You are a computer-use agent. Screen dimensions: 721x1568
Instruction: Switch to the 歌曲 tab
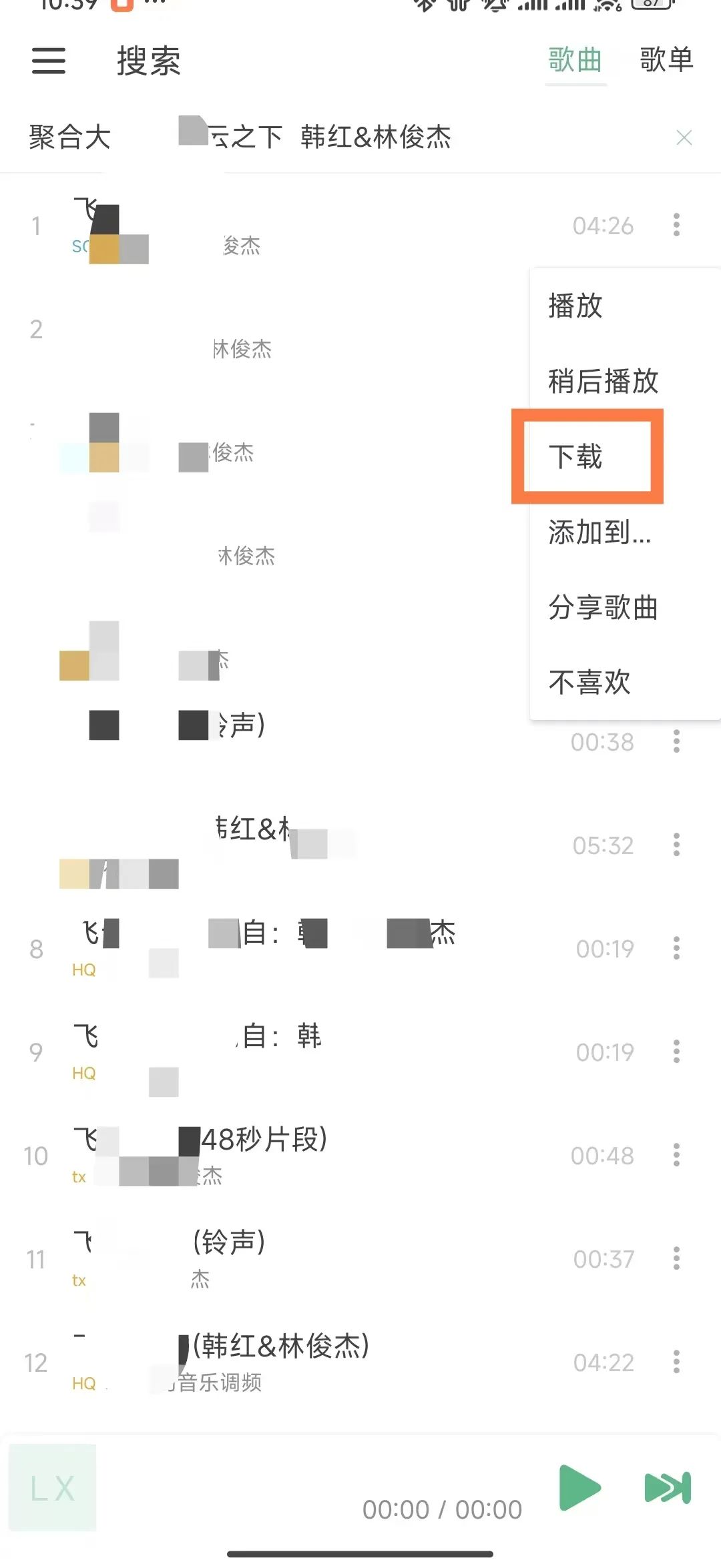coord(575,59)
